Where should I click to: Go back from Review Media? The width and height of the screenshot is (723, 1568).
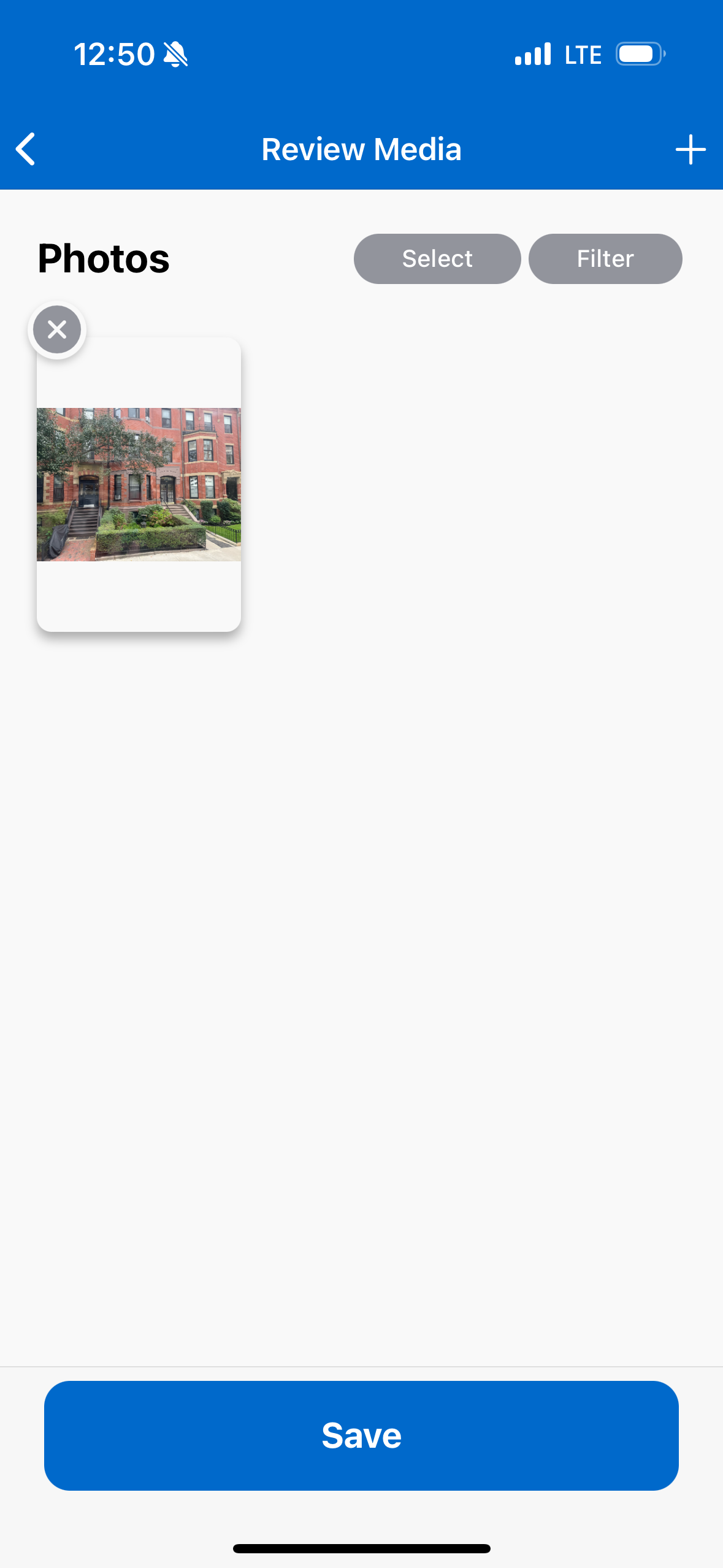26,149
